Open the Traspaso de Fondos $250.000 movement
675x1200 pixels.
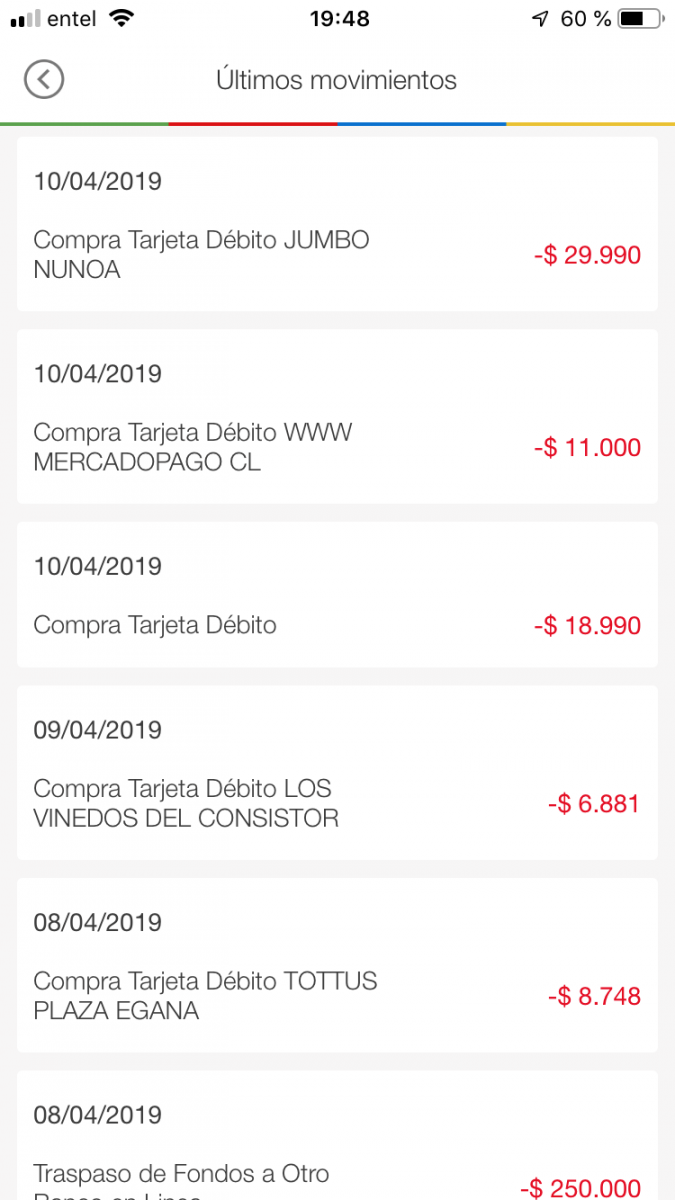click(x=337, y=1136)
